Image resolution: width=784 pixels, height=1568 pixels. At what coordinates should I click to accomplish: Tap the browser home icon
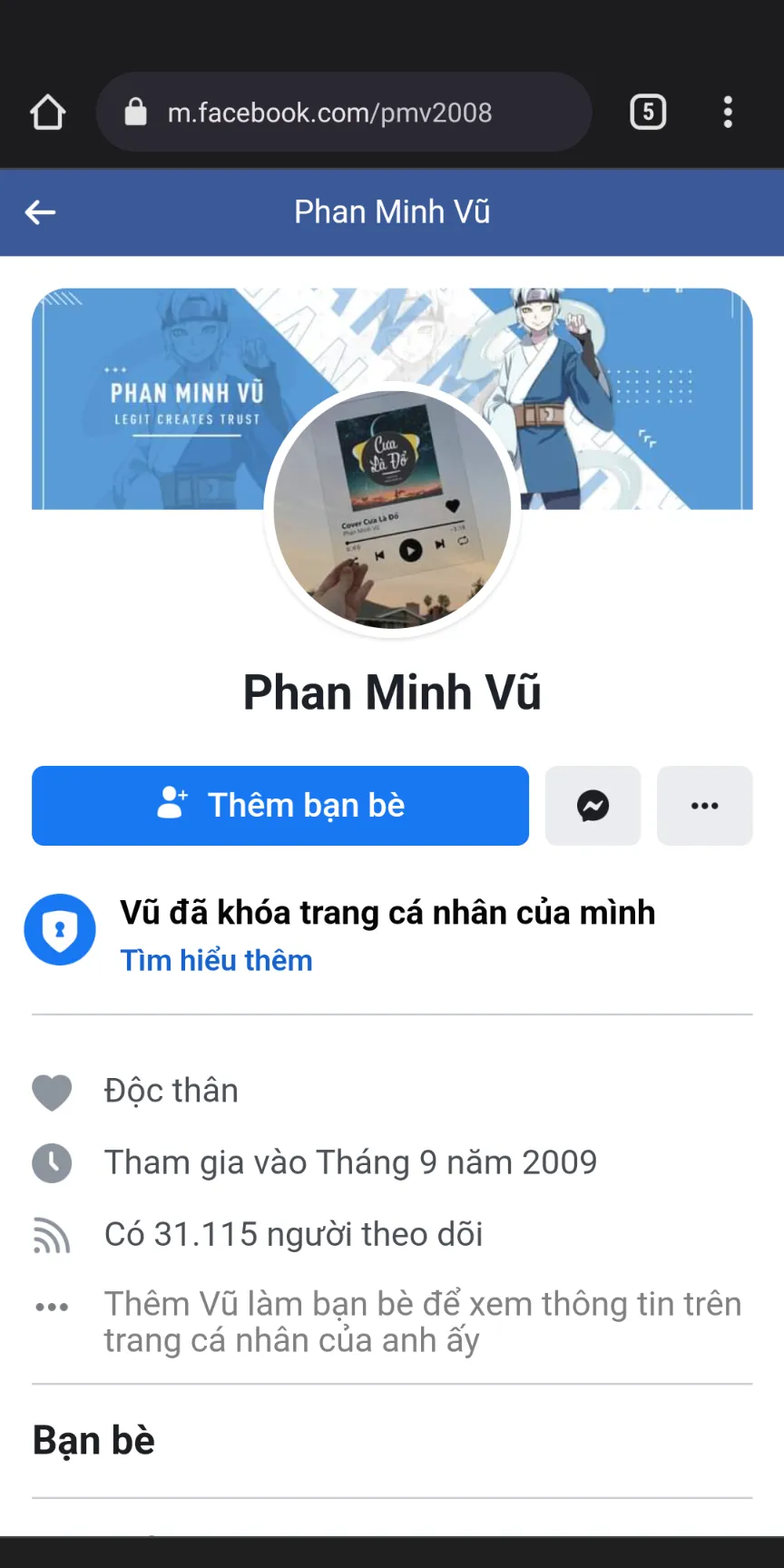(x=47, y=113)
